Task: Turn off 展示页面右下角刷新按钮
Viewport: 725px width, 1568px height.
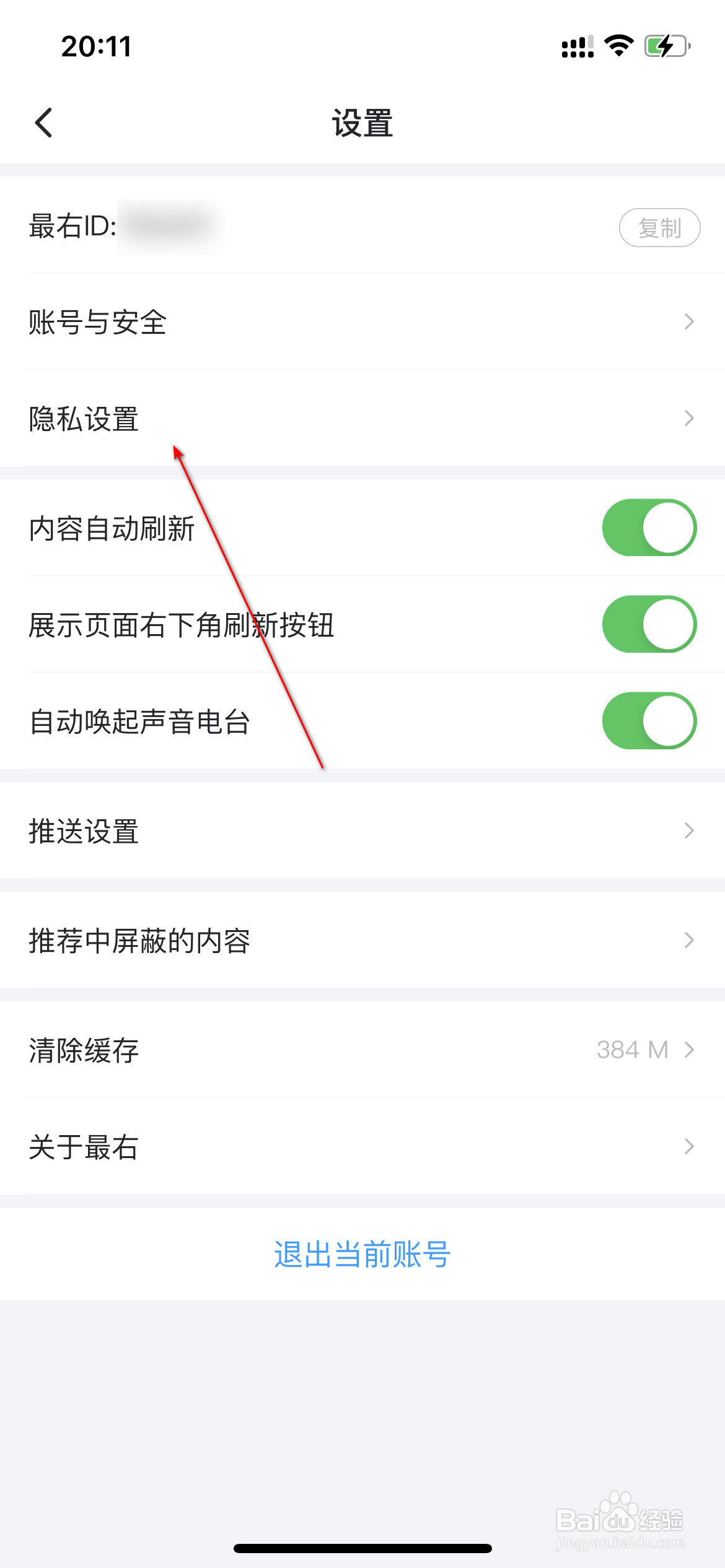Action: click(x=649, y=624)
